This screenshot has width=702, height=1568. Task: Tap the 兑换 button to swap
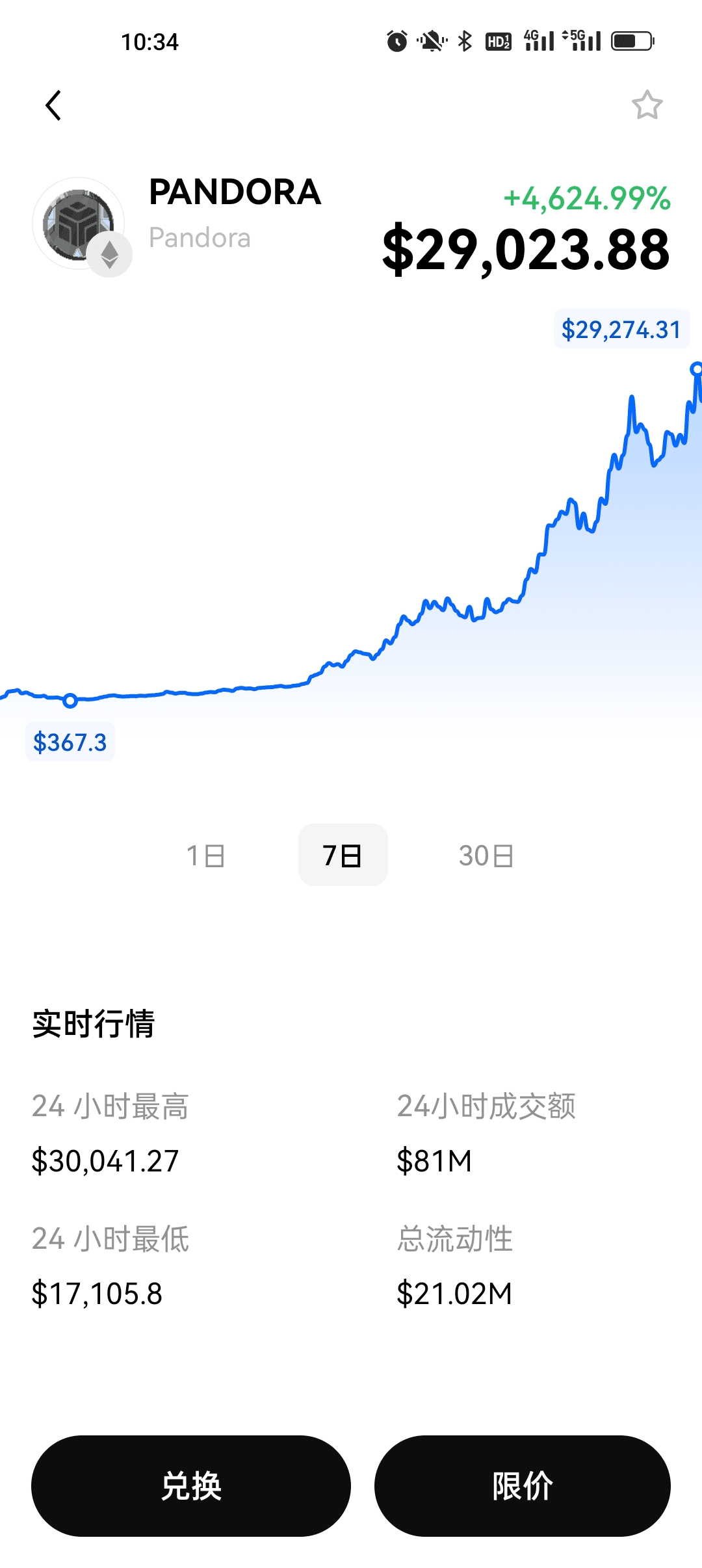[191, 1486]
